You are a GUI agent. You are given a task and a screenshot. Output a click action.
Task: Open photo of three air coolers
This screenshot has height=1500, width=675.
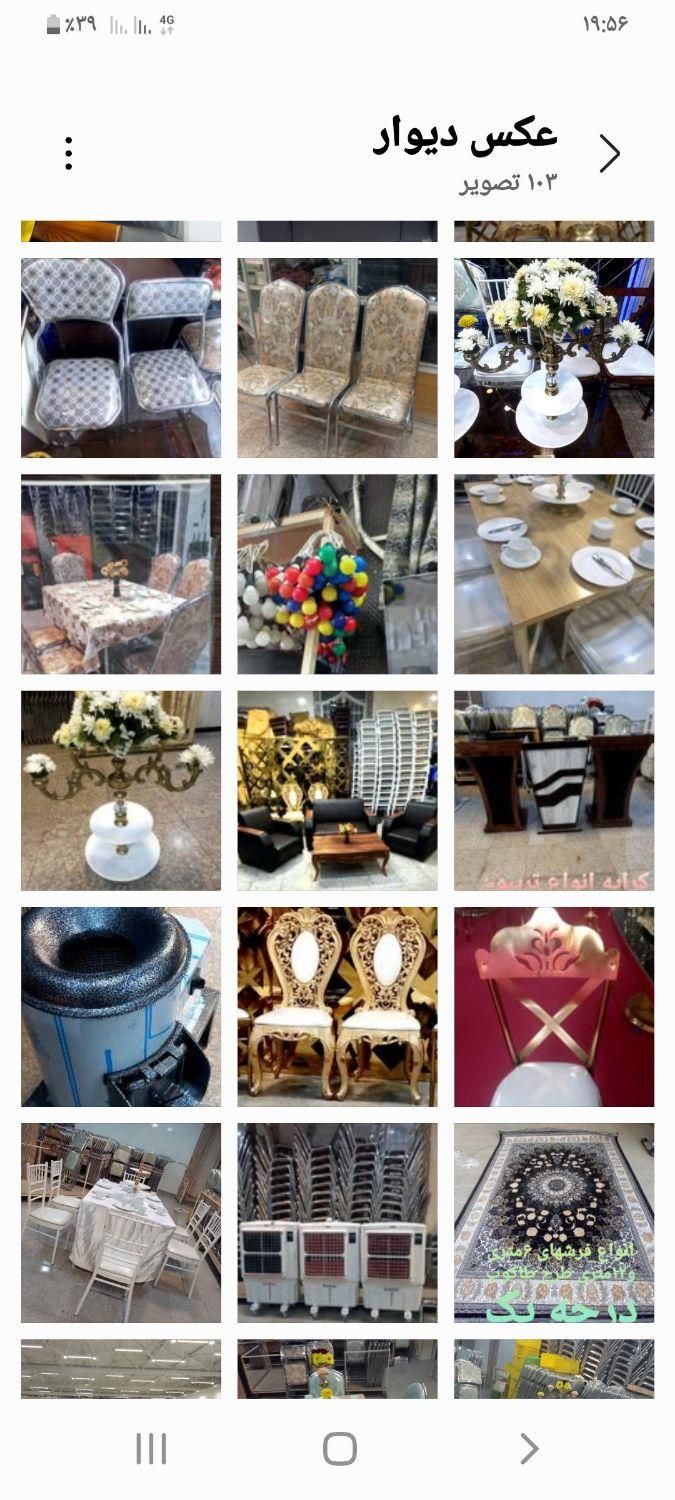(337, 1222)
